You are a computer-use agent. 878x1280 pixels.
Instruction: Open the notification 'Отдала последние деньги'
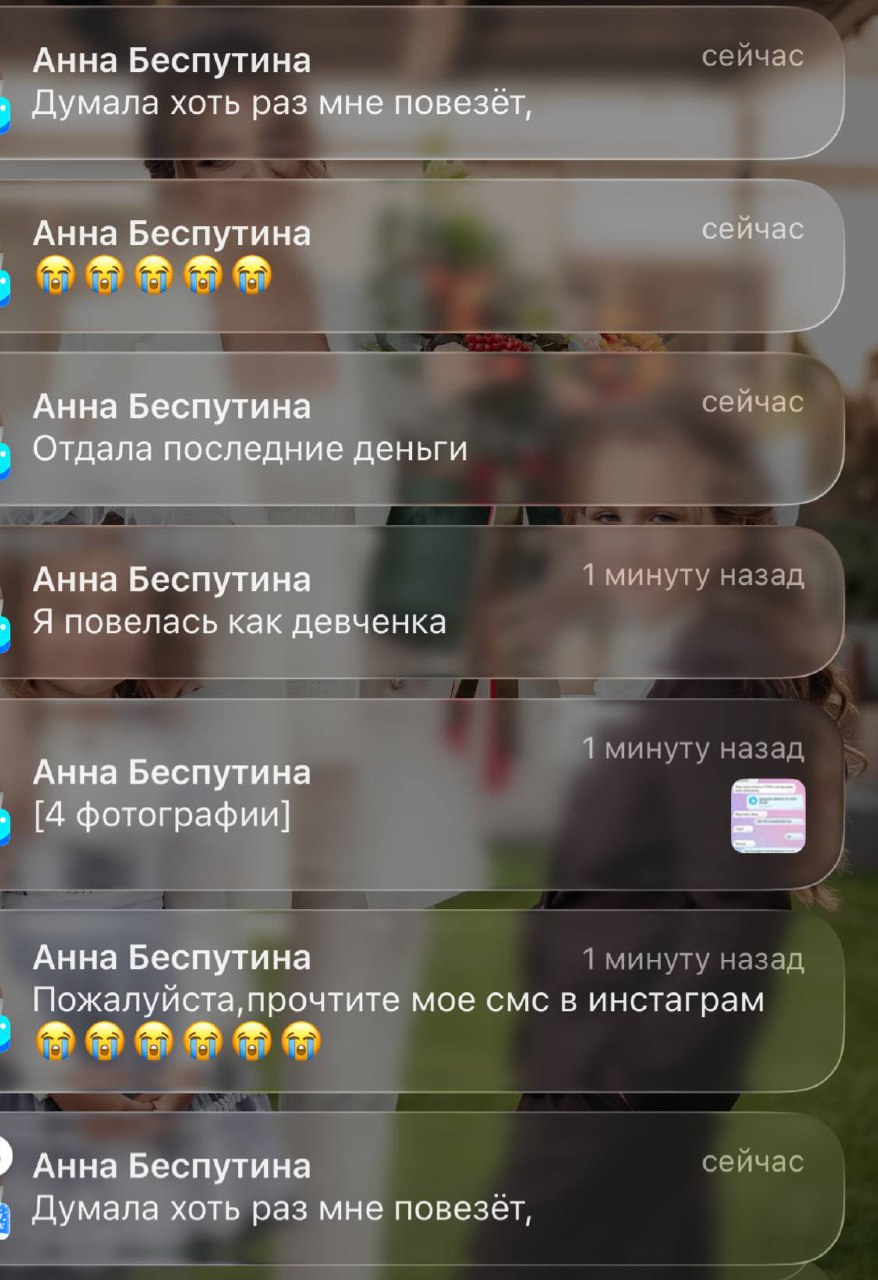tap(420, 428)
